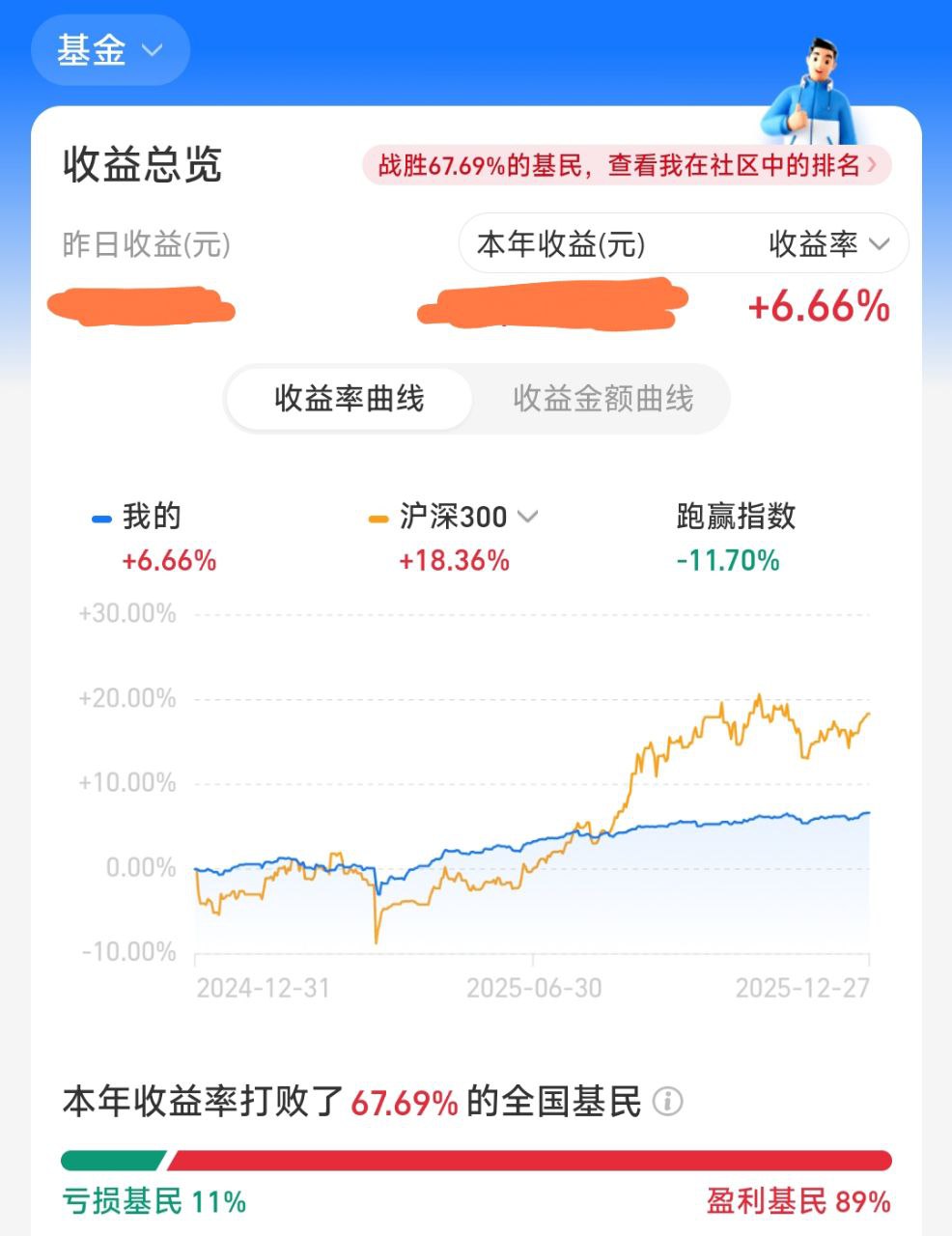The height and width of the screenshot is (1236, 952).
Task: Open the info icon beside 全国基民
Action: point(668,1101)
